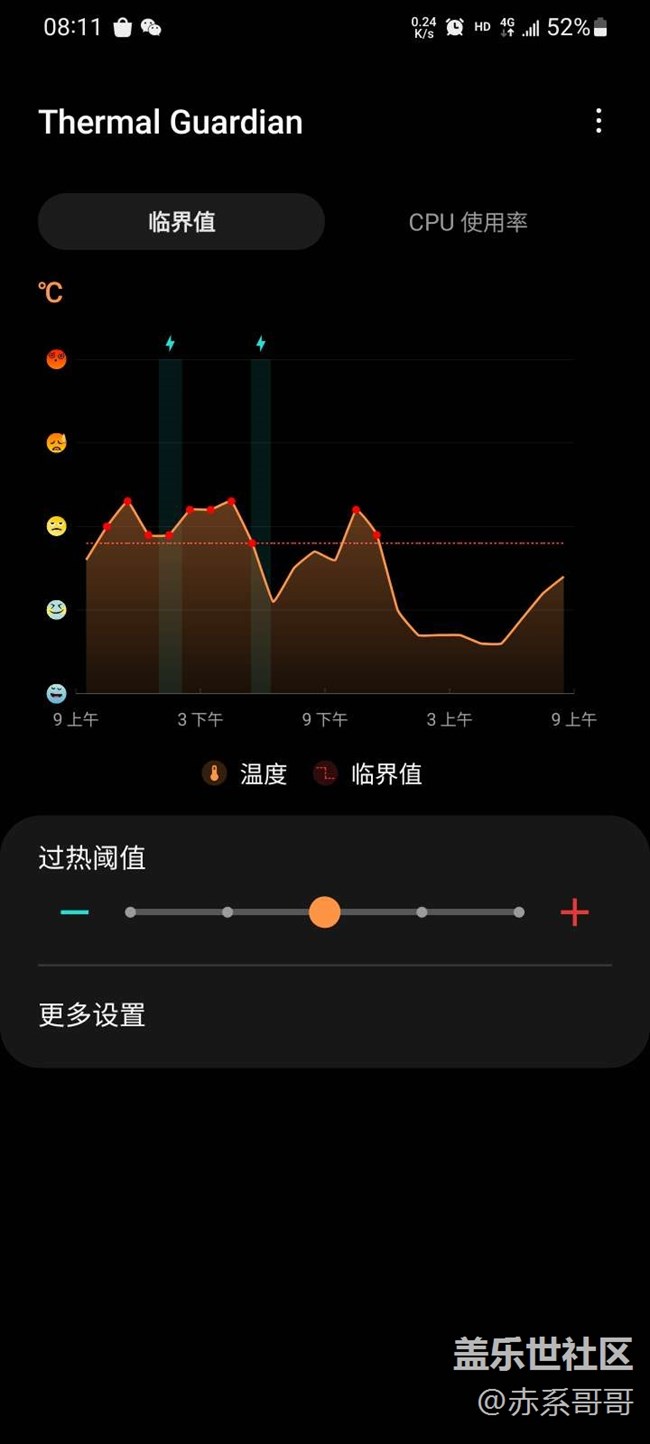The width and height of the screenshot is (650, 1444).
Task: Set the 过热阈值 slider to its highest stop
Action: tap(518, 912)
